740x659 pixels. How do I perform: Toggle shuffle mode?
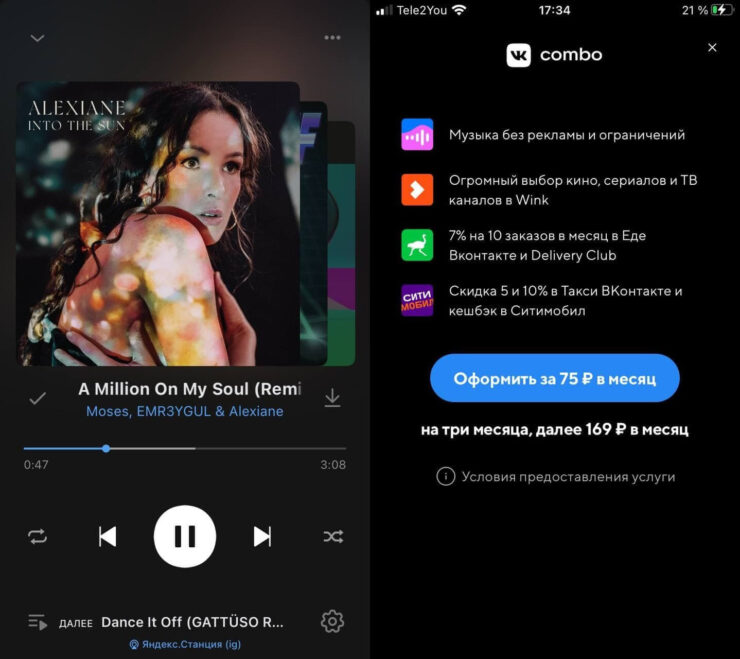(332, 537)
